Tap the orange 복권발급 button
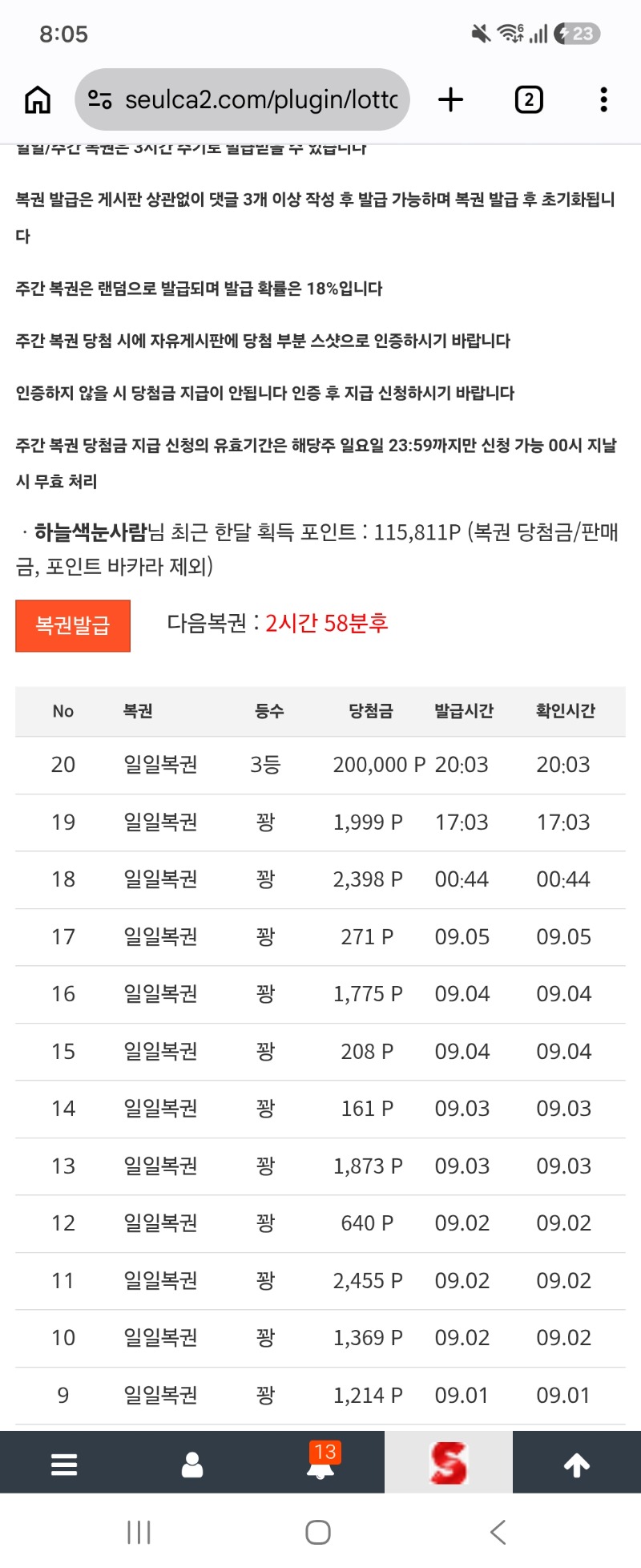Screen dimensions: 641x1568 pyautogui.click(x=73, y=625)
